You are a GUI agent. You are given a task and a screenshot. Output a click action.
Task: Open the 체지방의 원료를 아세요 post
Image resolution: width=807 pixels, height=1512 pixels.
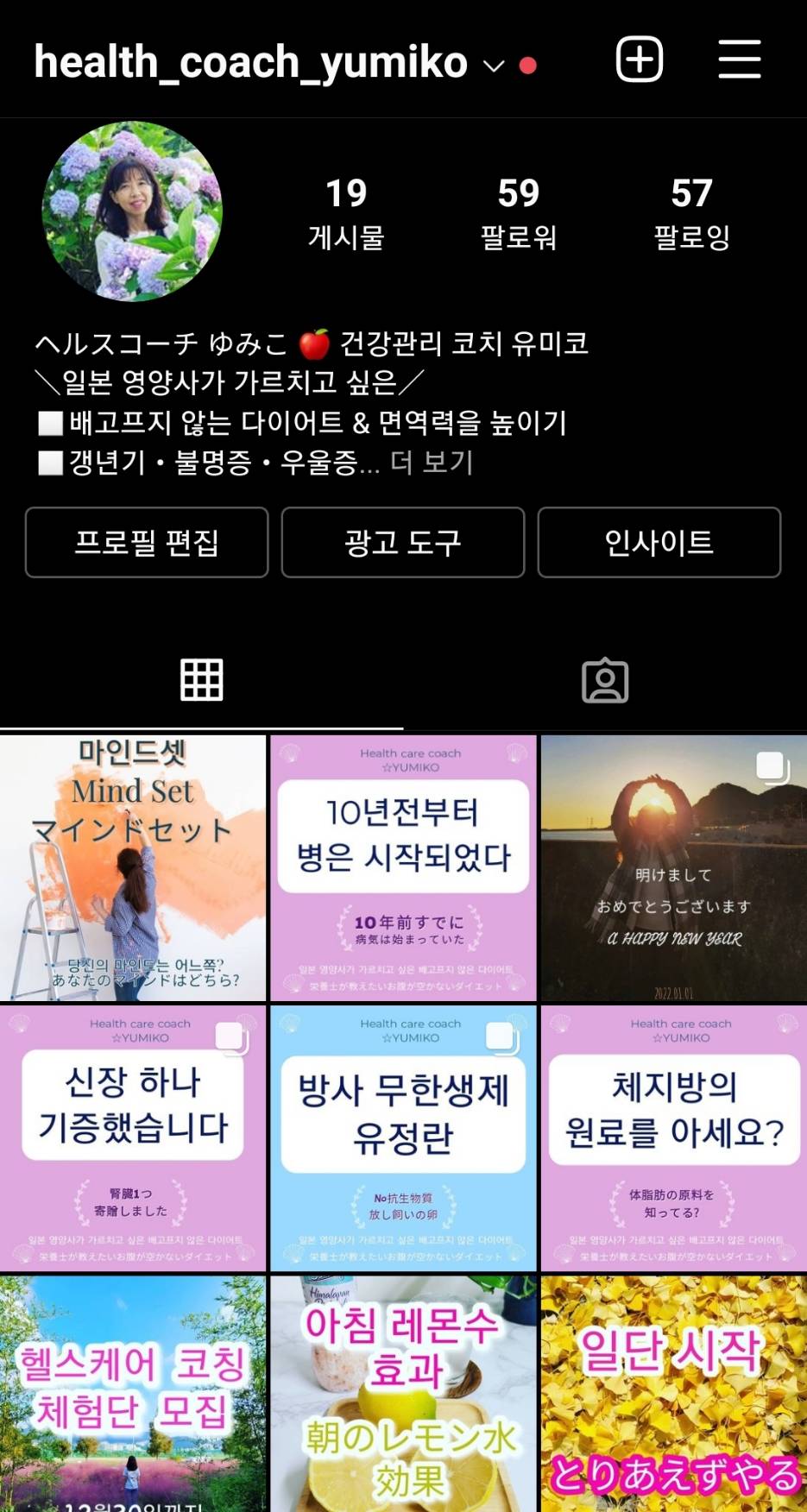coord(674,1138)
